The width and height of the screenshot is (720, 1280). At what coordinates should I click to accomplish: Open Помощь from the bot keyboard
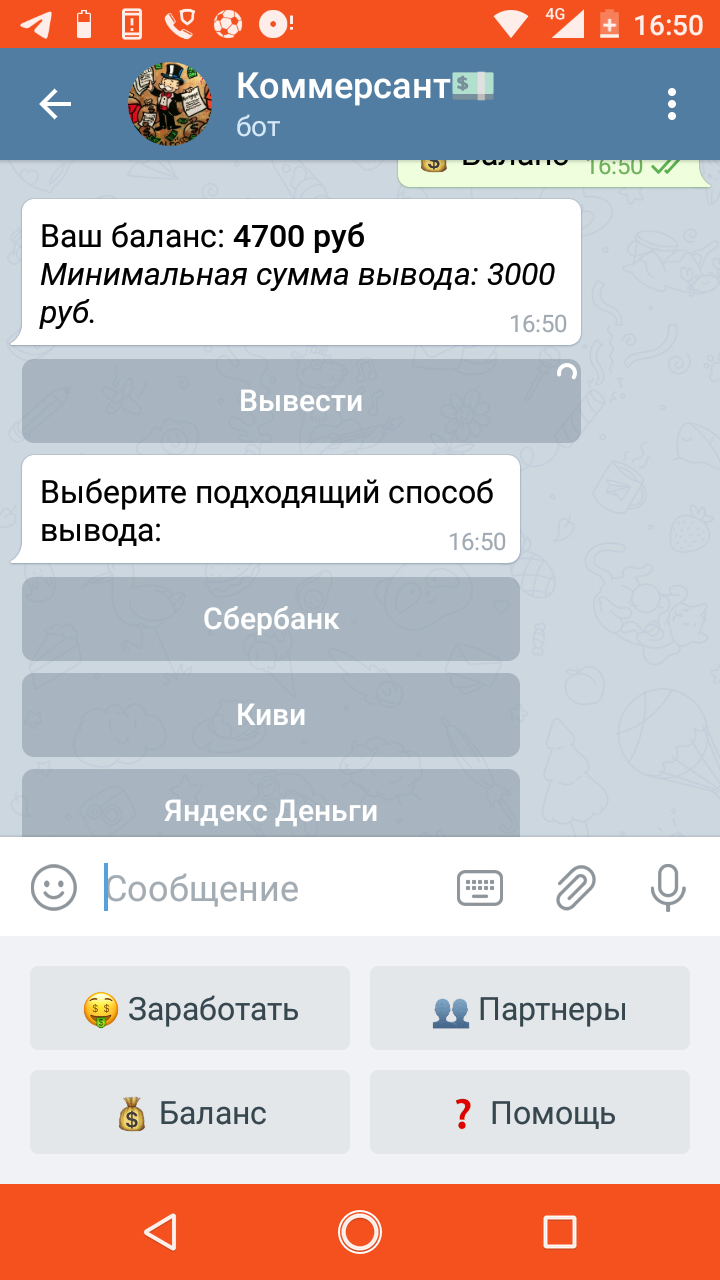pos(530,1112)
